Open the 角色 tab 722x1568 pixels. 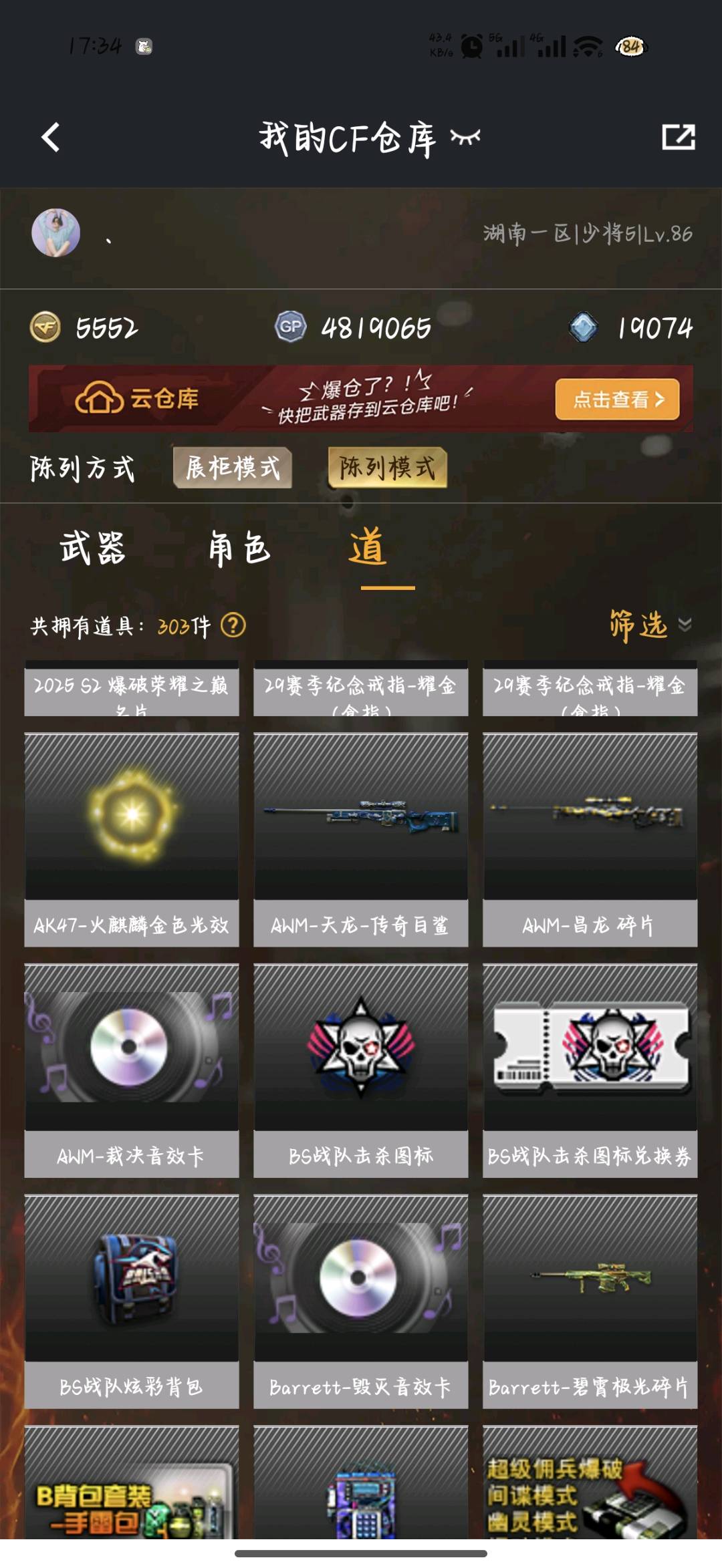(x=239, y=549)
